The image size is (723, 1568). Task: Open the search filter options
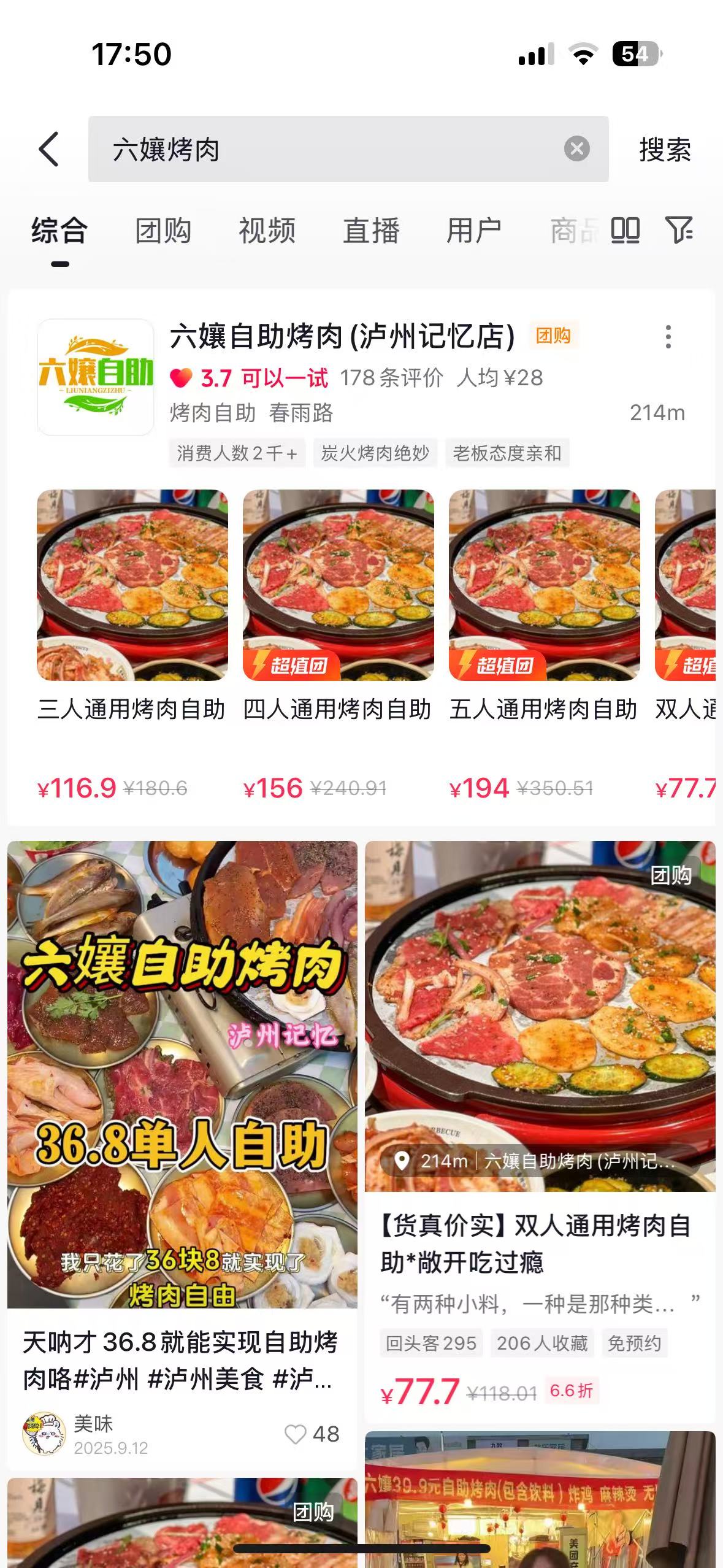[x=679, y=231]
